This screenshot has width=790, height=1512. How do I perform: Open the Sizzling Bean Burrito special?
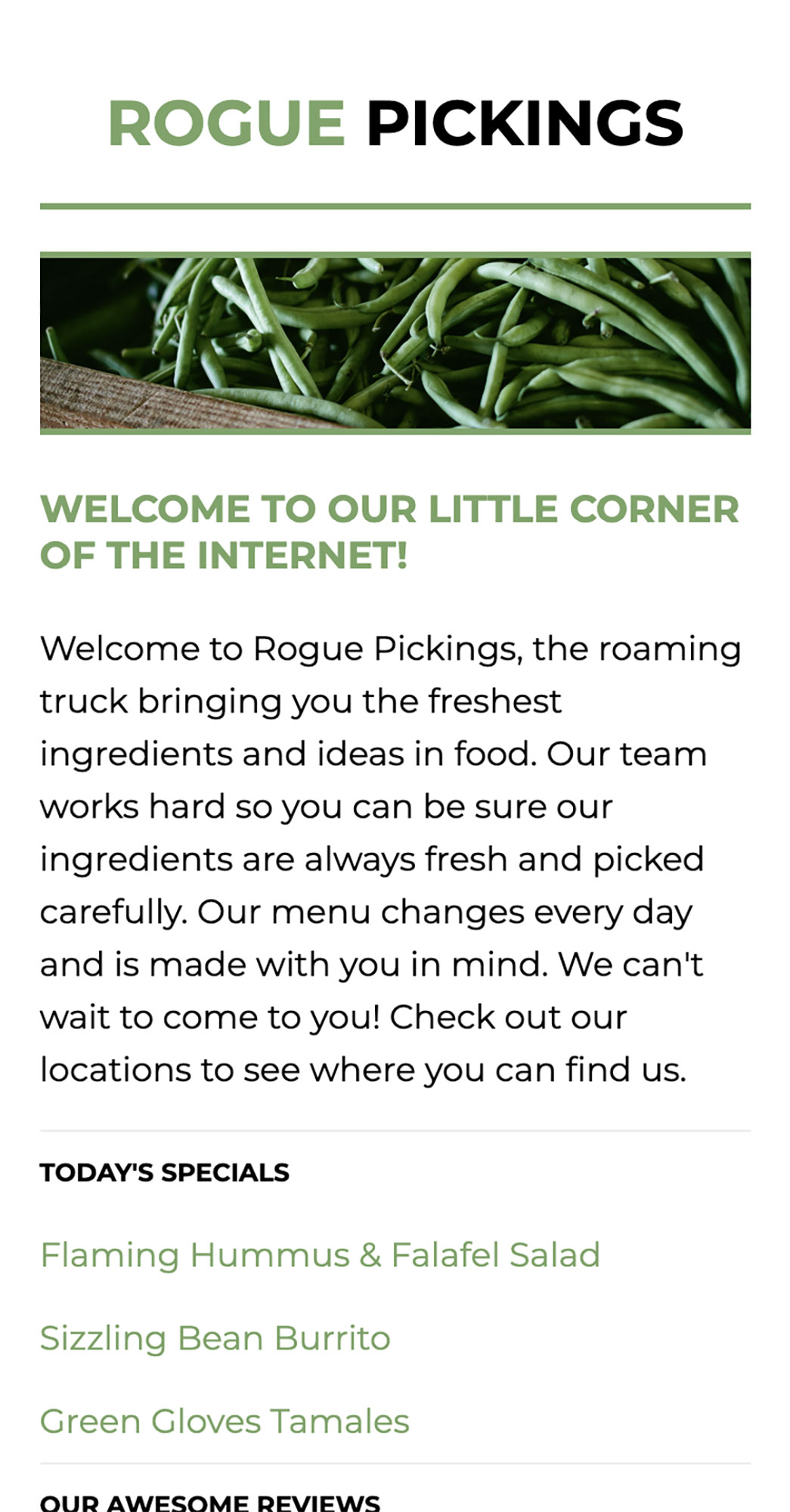click(x=215, y=1338)
